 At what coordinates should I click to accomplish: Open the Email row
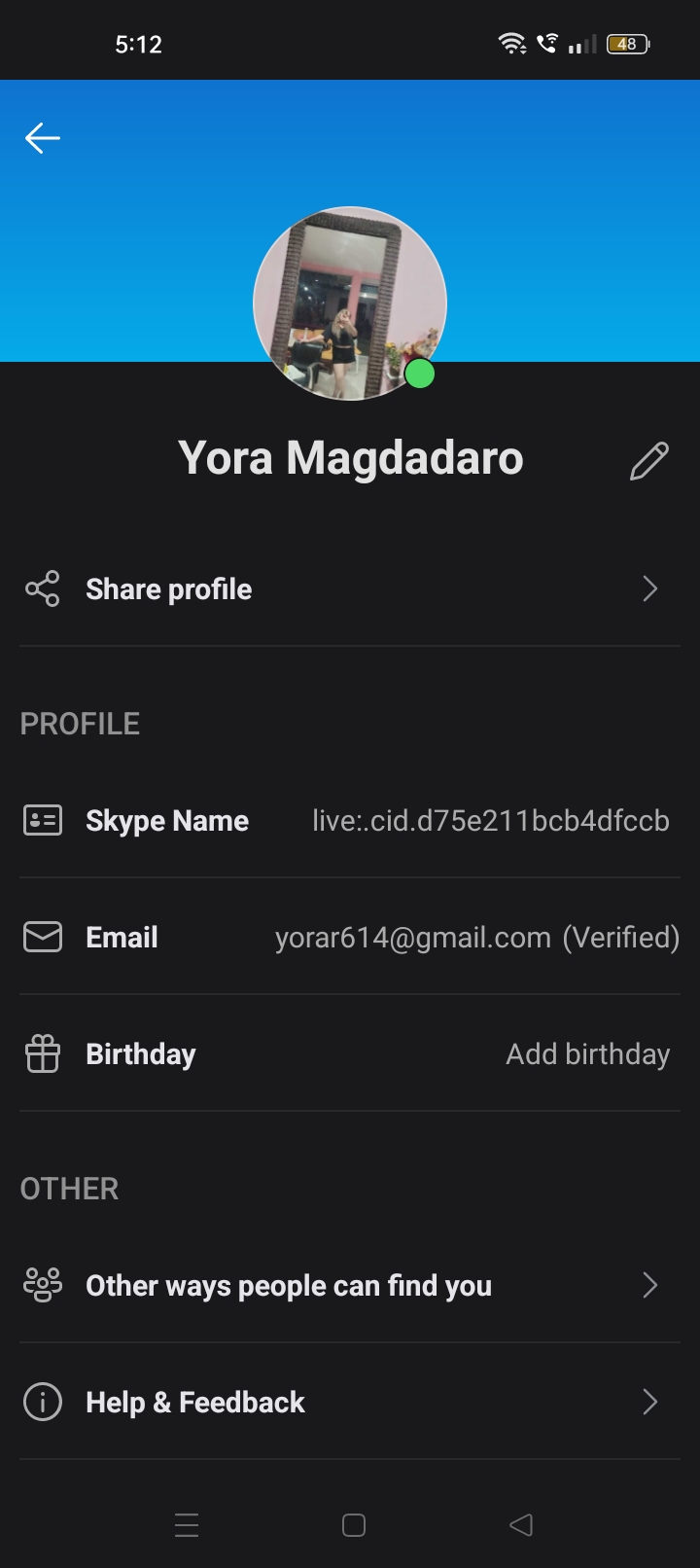click(350, 938)
